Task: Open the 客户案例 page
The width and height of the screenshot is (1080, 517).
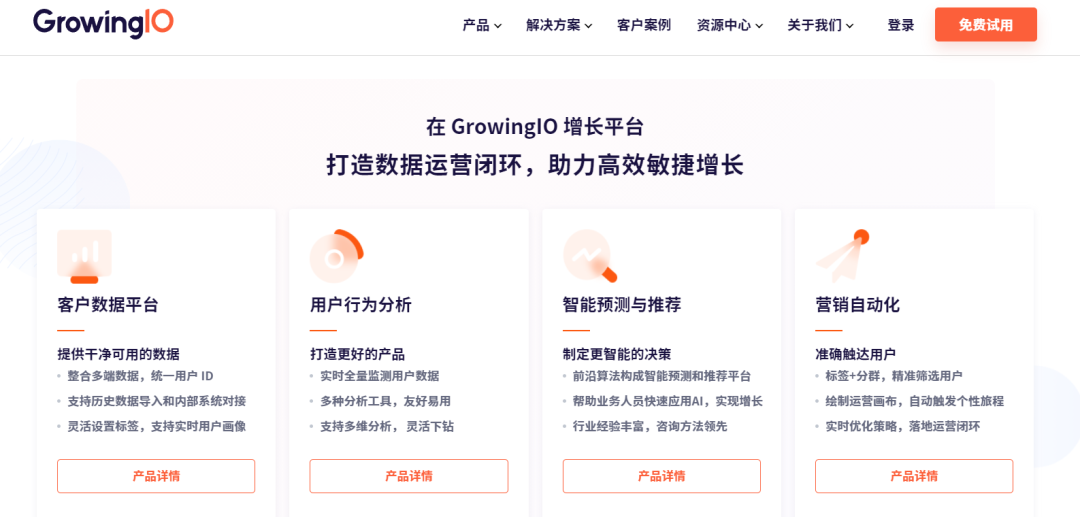Action: pyautogui.click(x=644, y=25)
